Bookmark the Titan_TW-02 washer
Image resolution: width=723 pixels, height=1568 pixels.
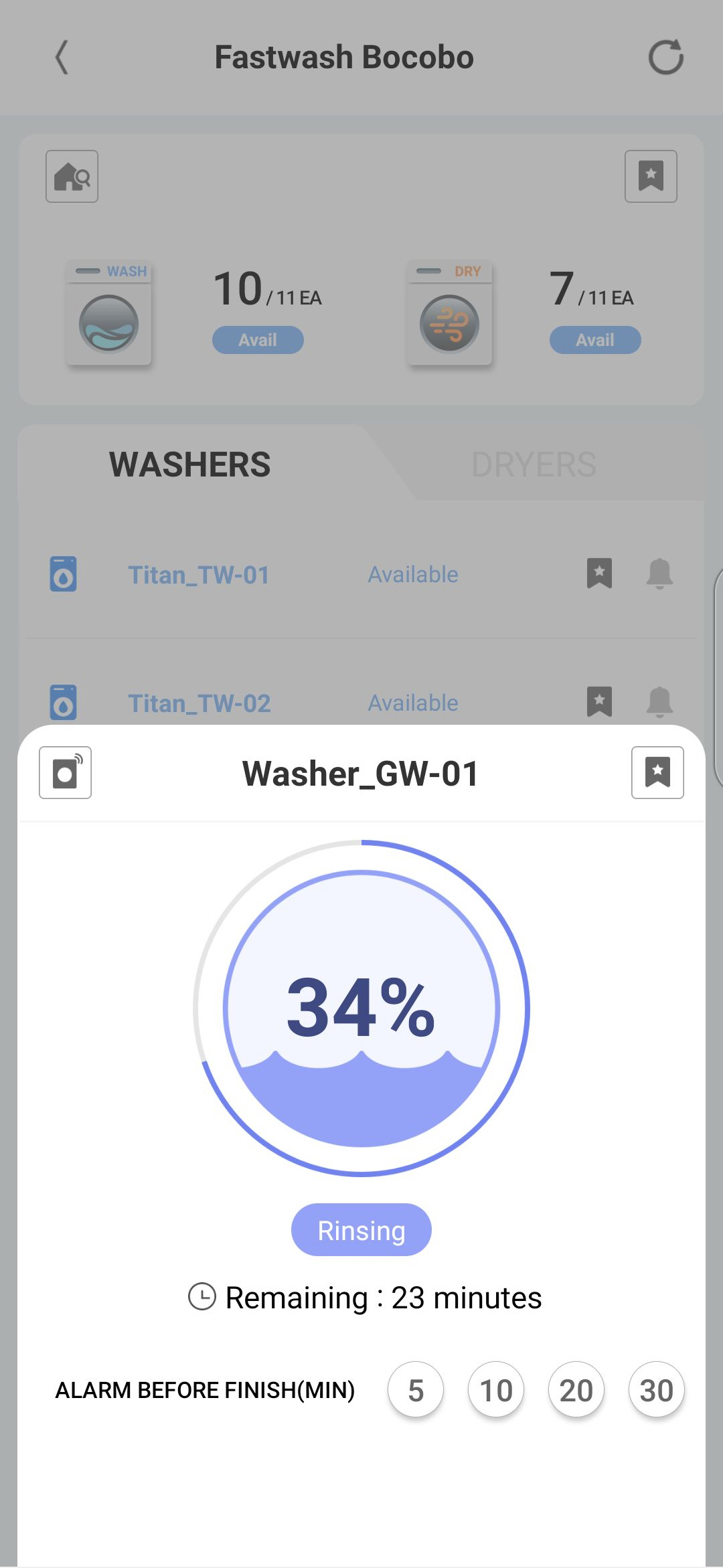coord(599,701)
